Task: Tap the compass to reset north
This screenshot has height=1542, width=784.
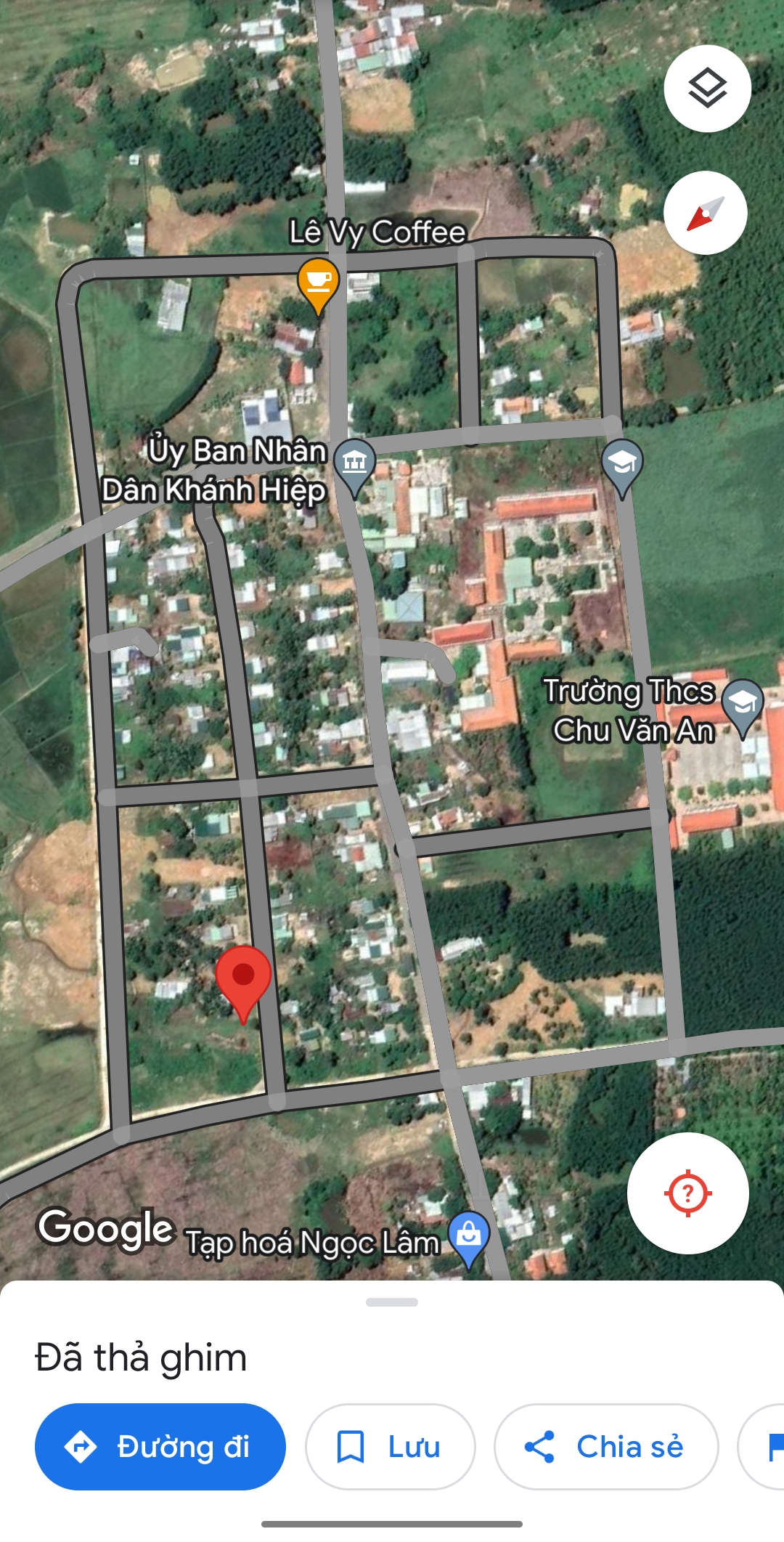Action: (x=705, y=213)
